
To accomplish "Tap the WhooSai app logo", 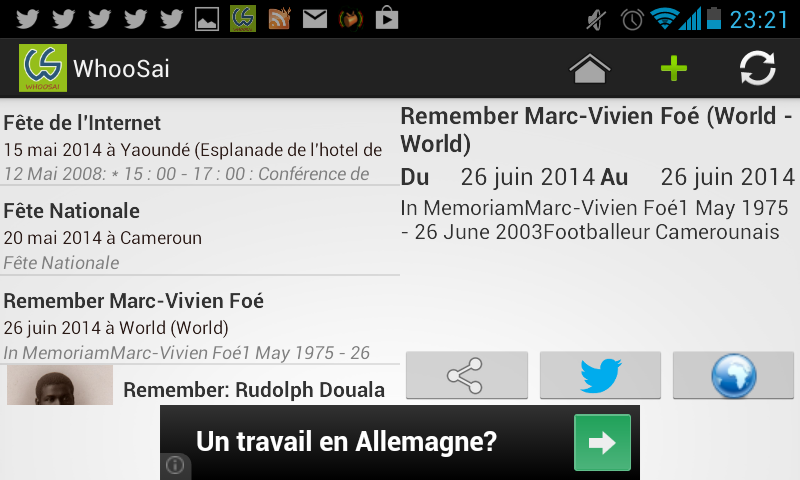I will 42,68.
